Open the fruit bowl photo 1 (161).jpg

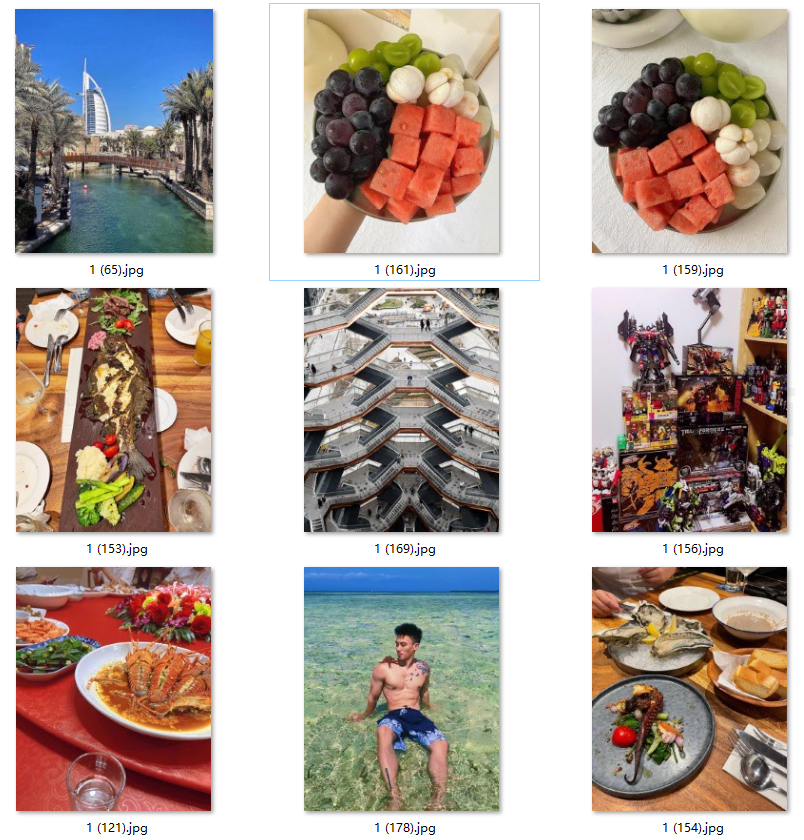(402, 131)
